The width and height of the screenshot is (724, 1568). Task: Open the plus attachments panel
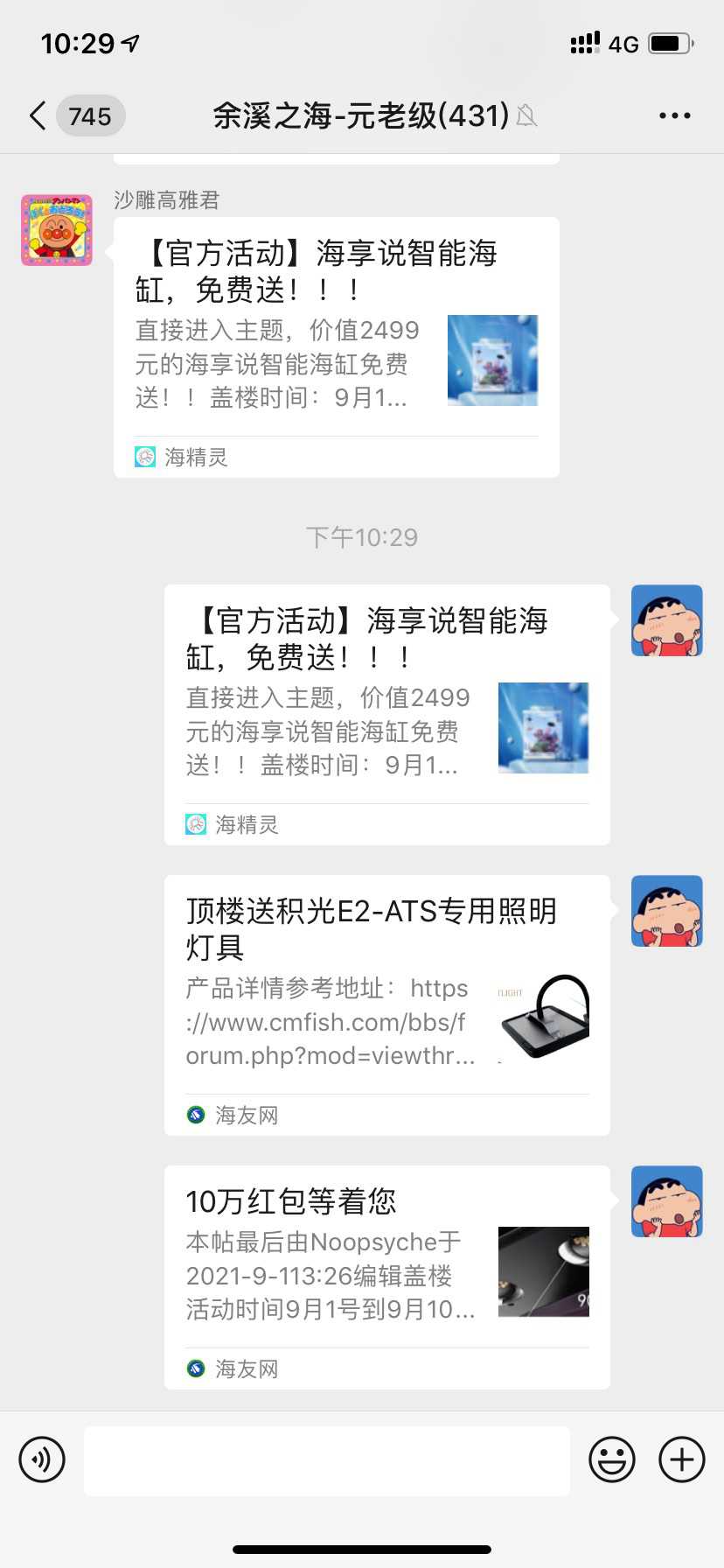pyautogui.click(x=682, y=1459)
